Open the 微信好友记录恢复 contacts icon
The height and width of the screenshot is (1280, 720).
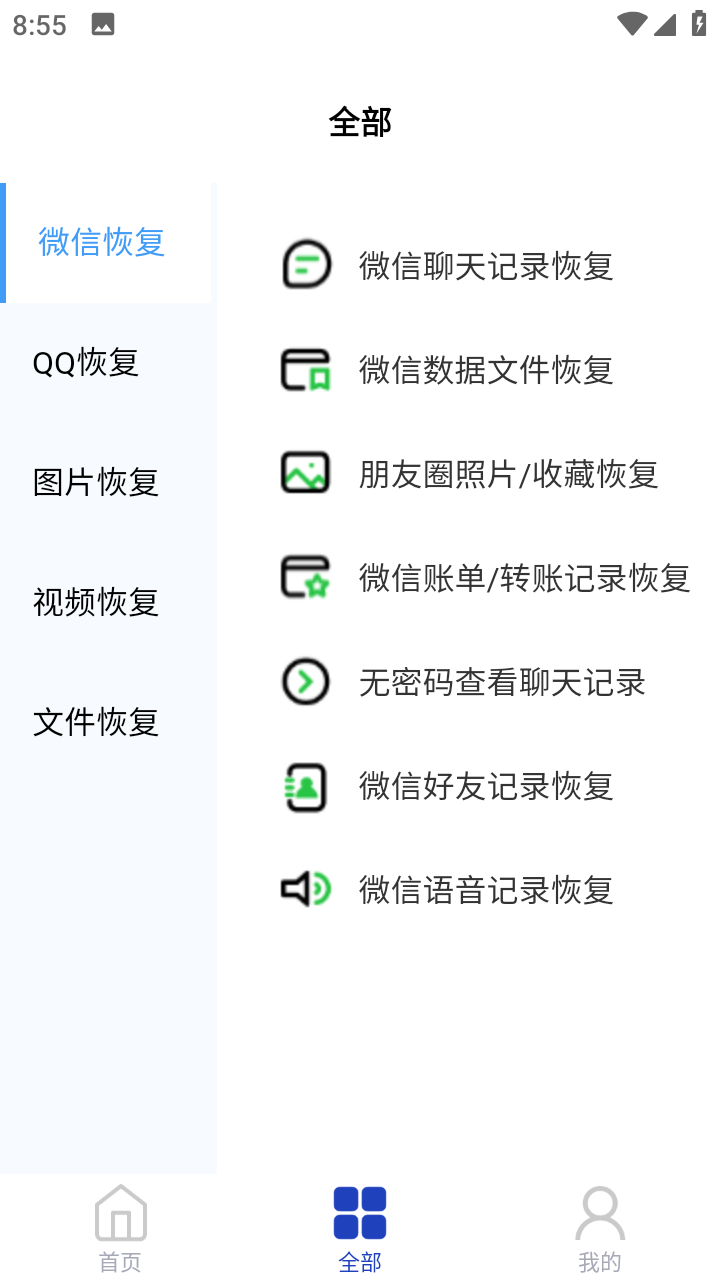[304, 787]
